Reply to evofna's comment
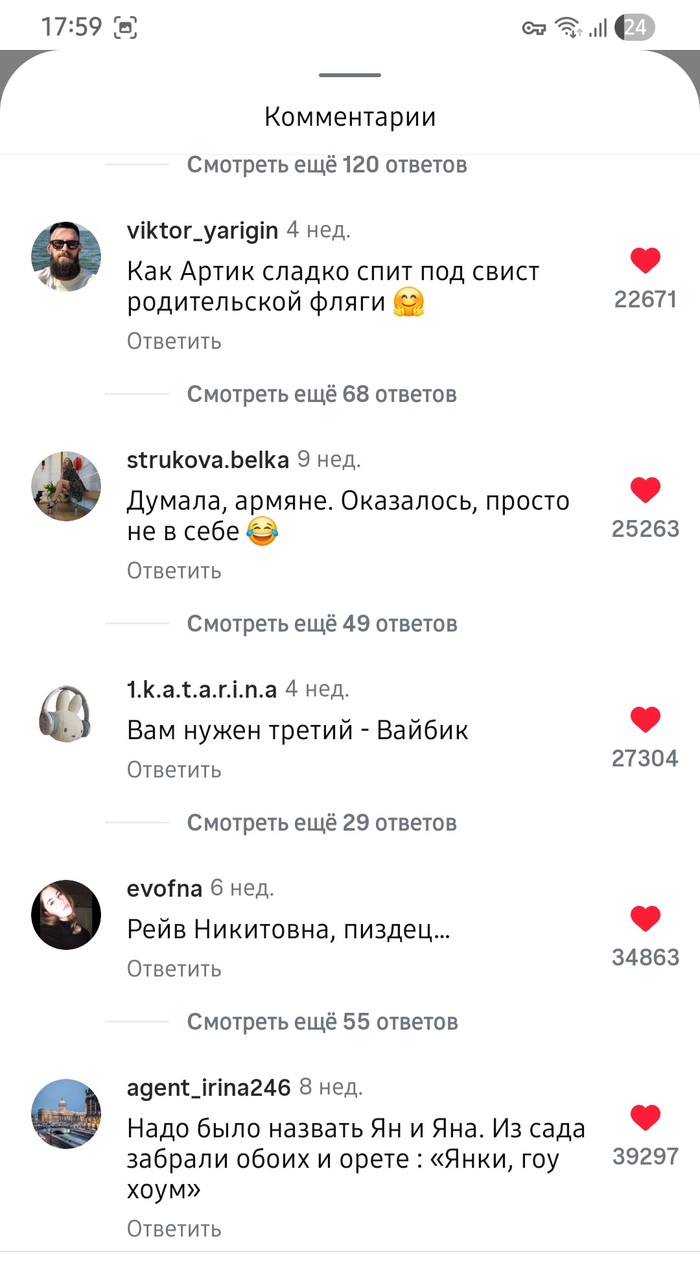Viewport: 700px width, 1265px height. point(174,969)
